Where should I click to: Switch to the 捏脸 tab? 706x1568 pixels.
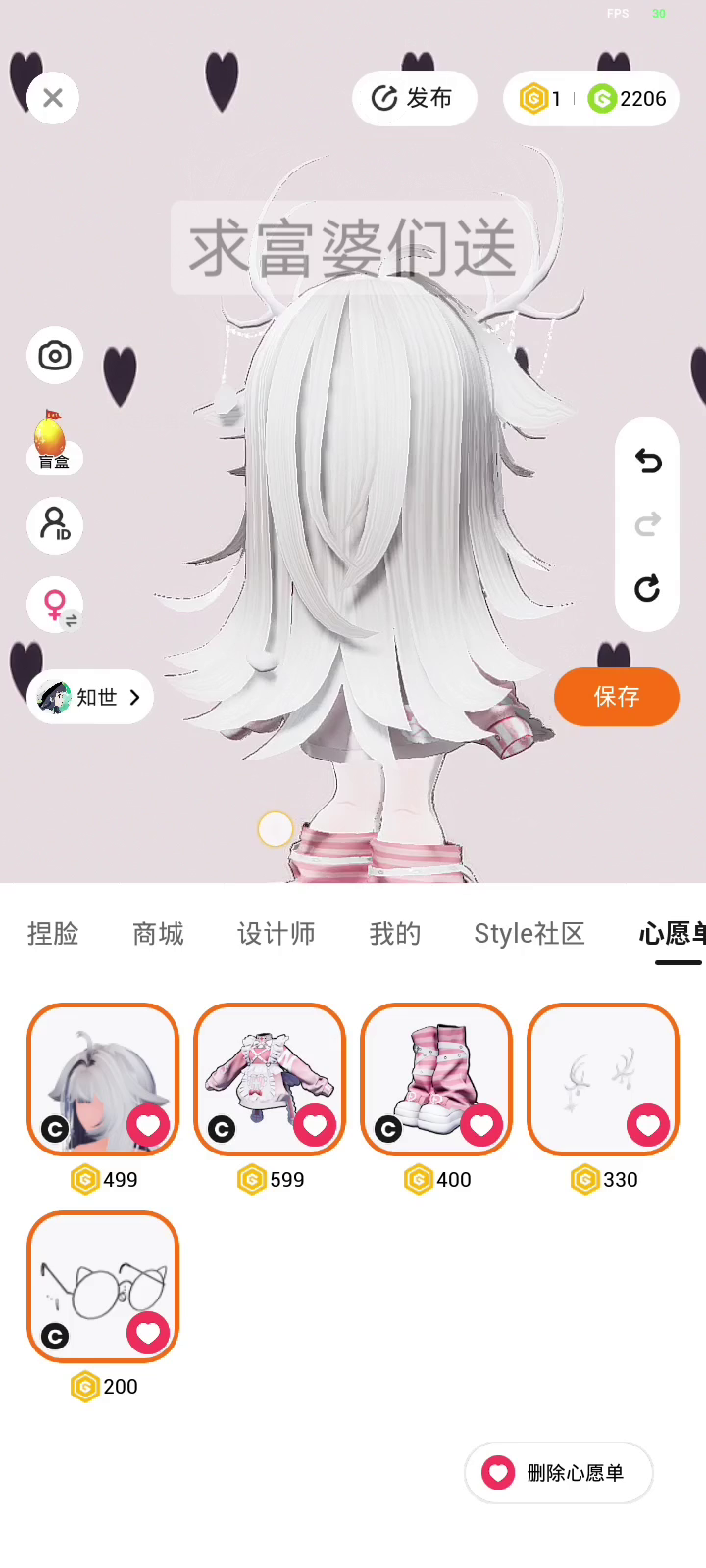pos(53,933)
